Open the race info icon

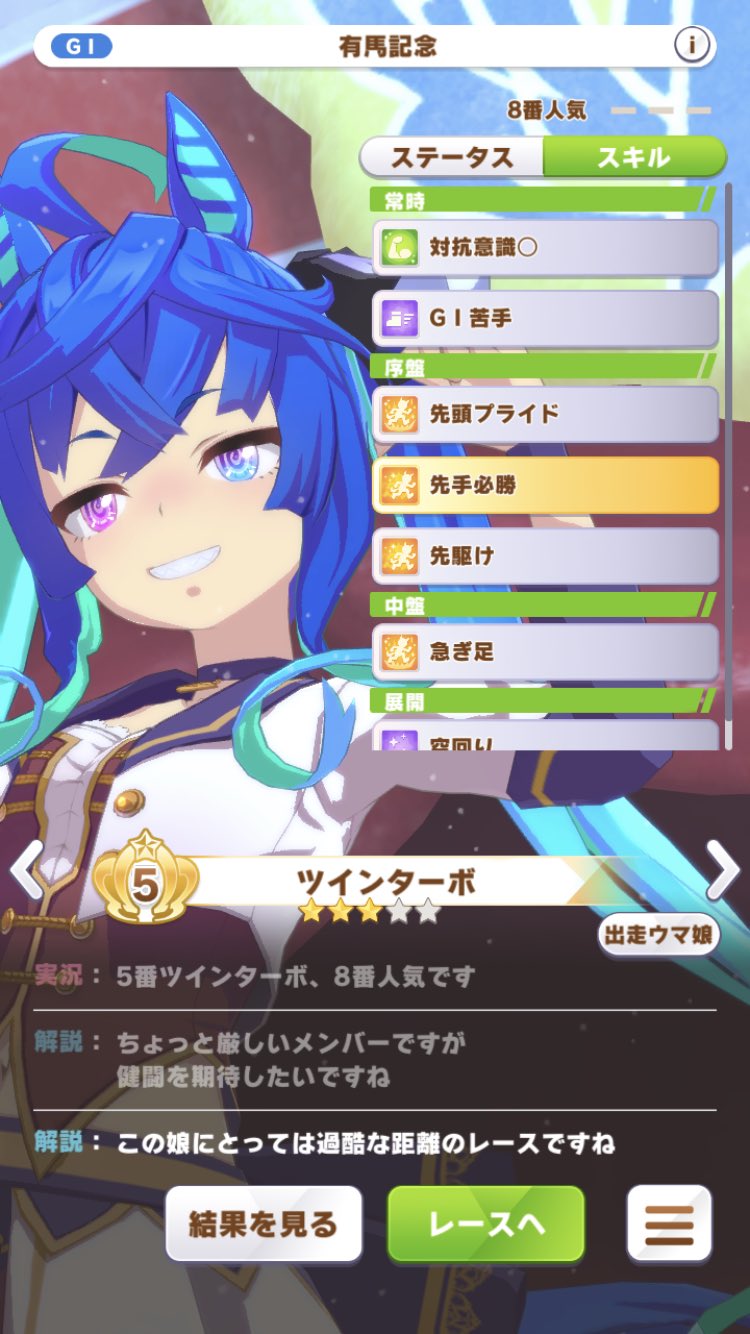[691, 46]
